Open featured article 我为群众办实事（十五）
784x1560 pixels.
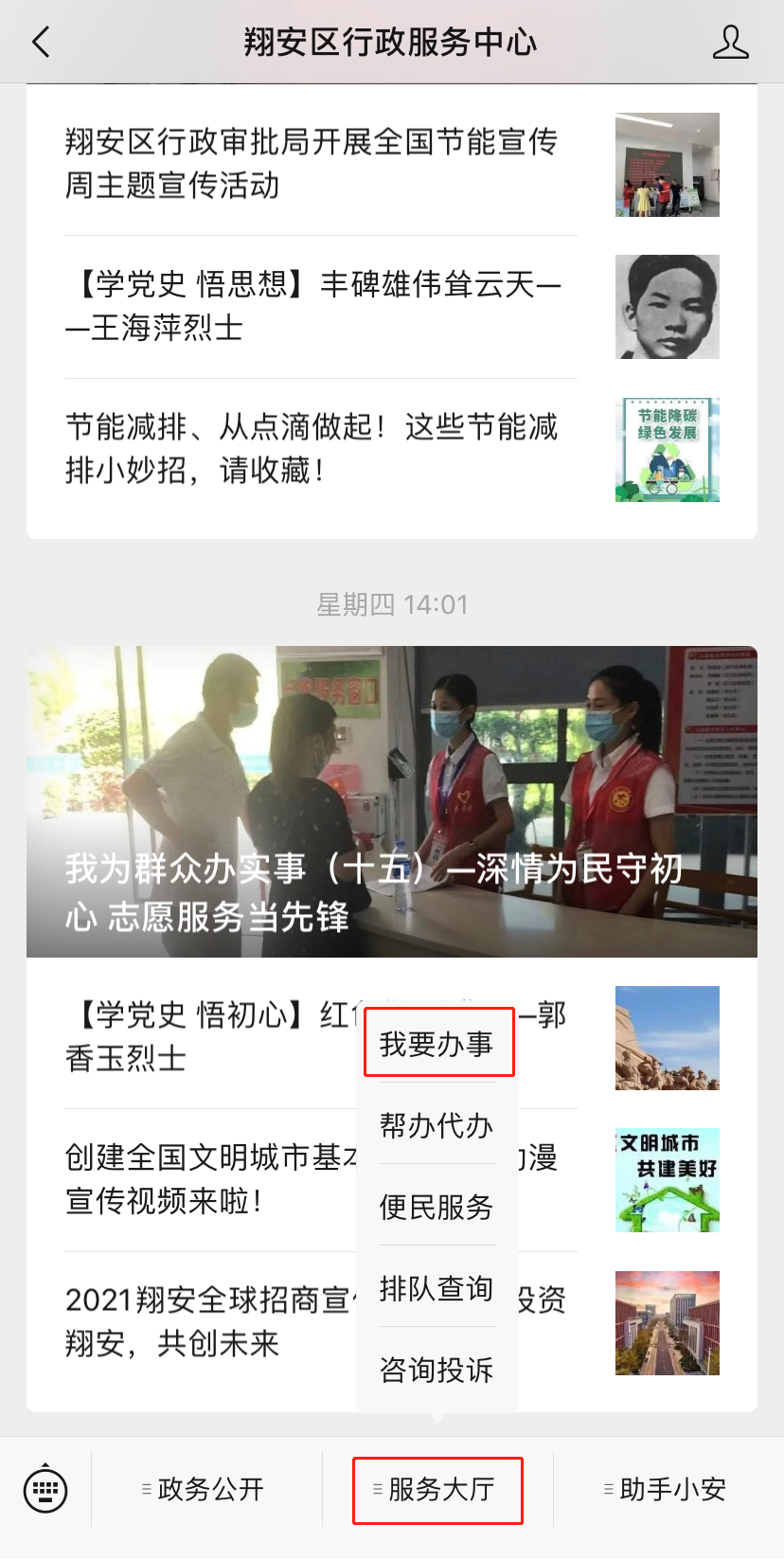click(392, 801)
